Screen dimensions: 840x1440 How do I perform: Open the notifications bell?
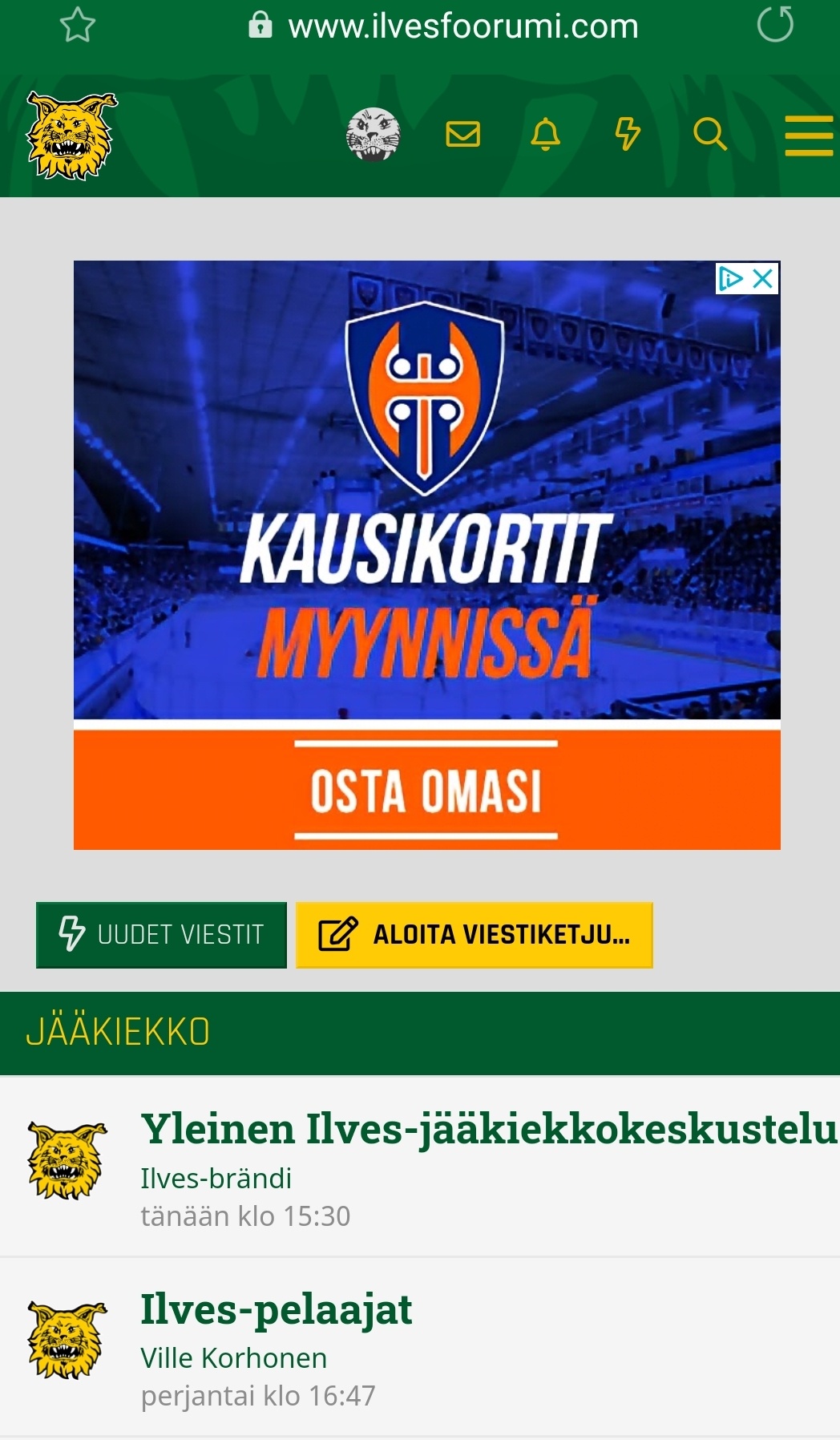point(545,134)
